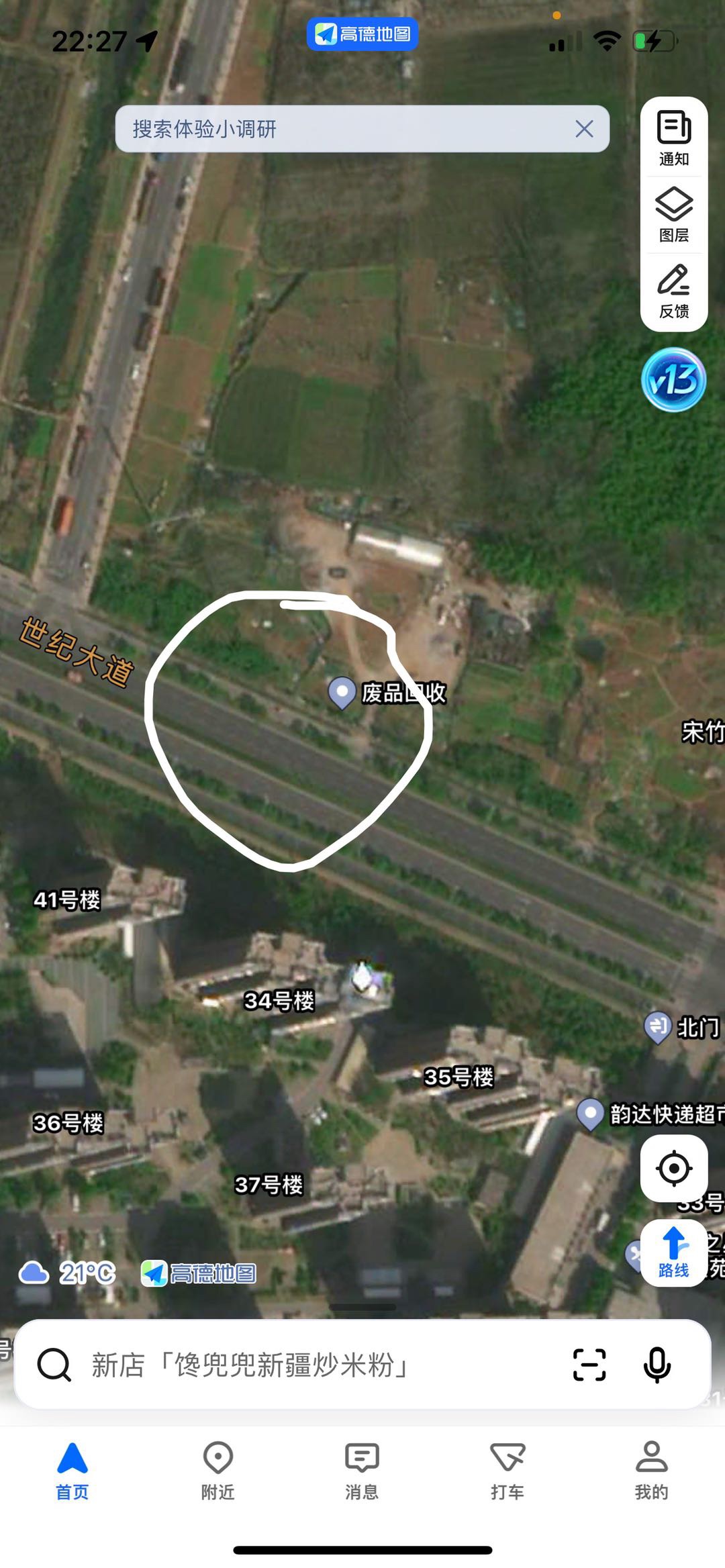Image resolution: width=725 pixels, height=1568 pixels.
Task: Tap the v13 badge button
Action: (673, 380)
